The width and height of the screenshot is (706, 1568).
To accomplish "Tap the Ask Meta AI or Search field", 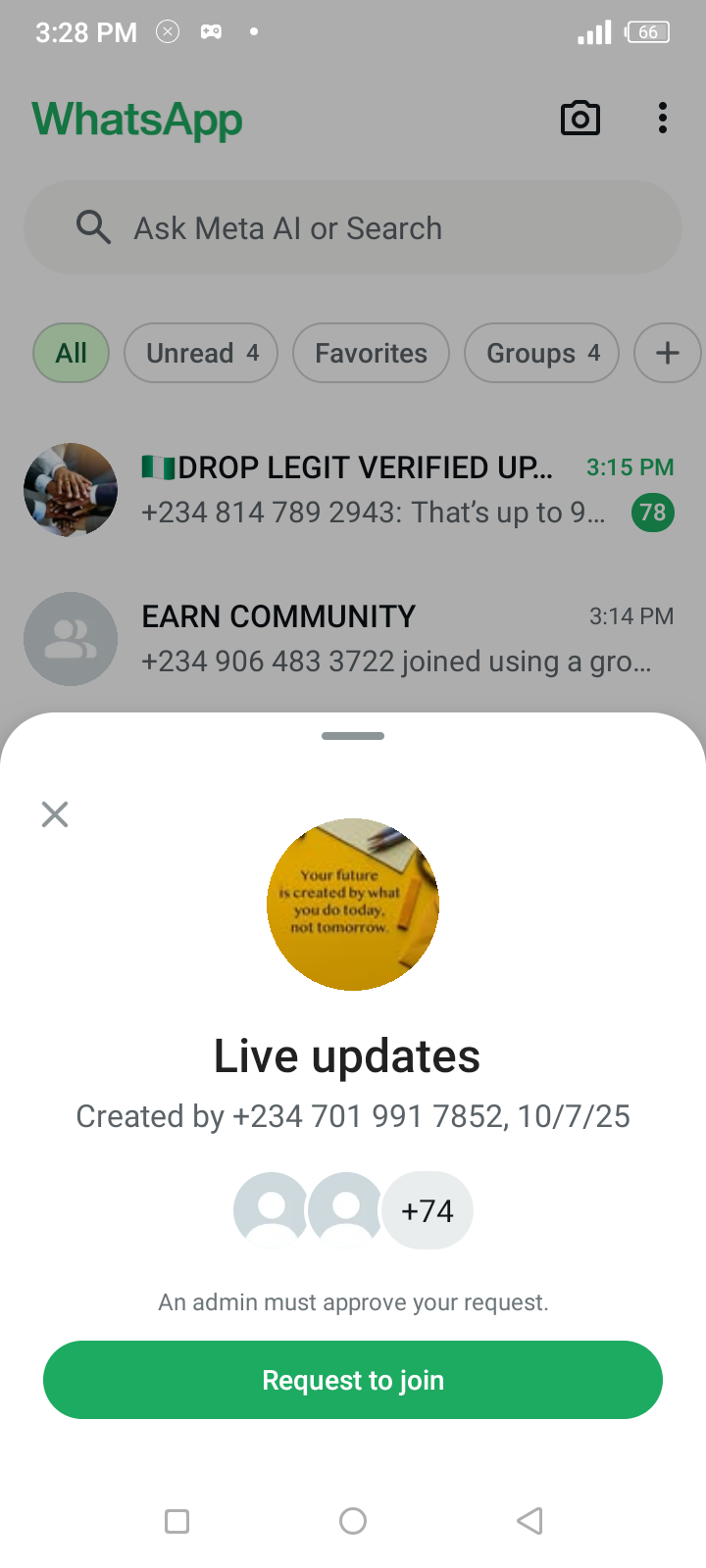I will [x=353, y=228].
